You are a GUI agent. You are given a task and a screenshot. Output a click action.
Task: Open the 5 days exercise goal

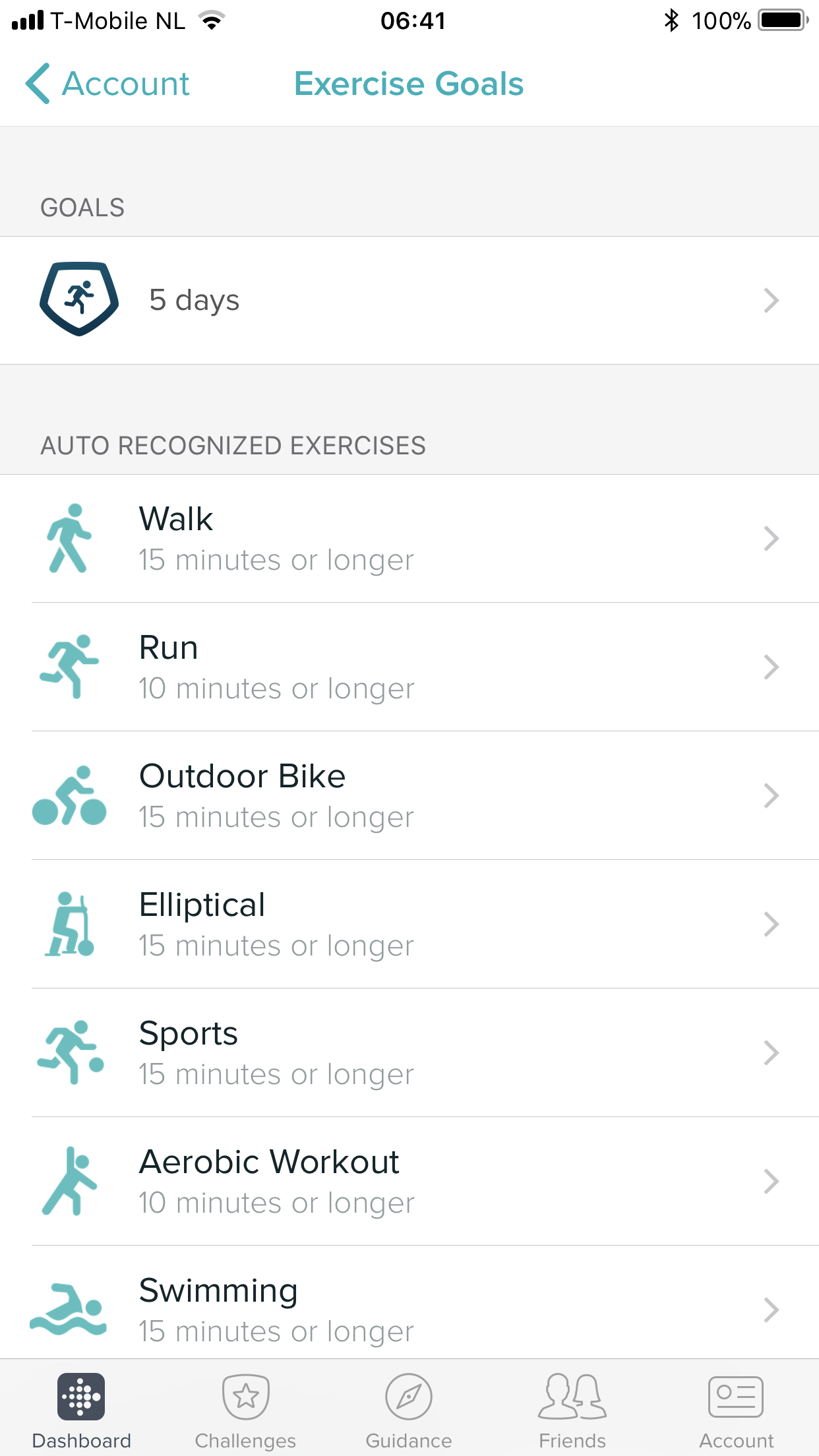tap(409, 301)
